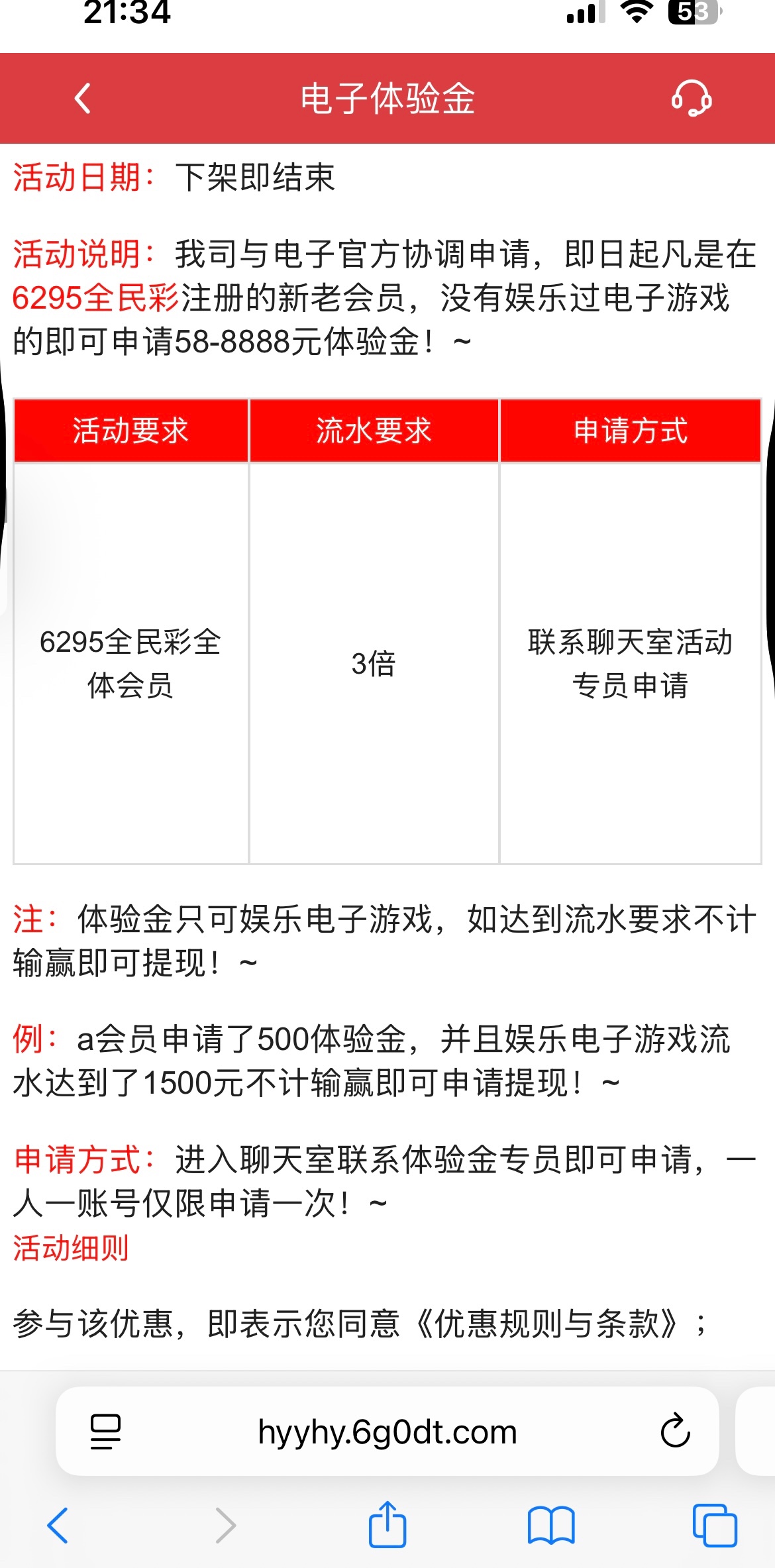Tap the reload icon in the address bar
Screen dimensions: 775x1568
[675, 1432]
